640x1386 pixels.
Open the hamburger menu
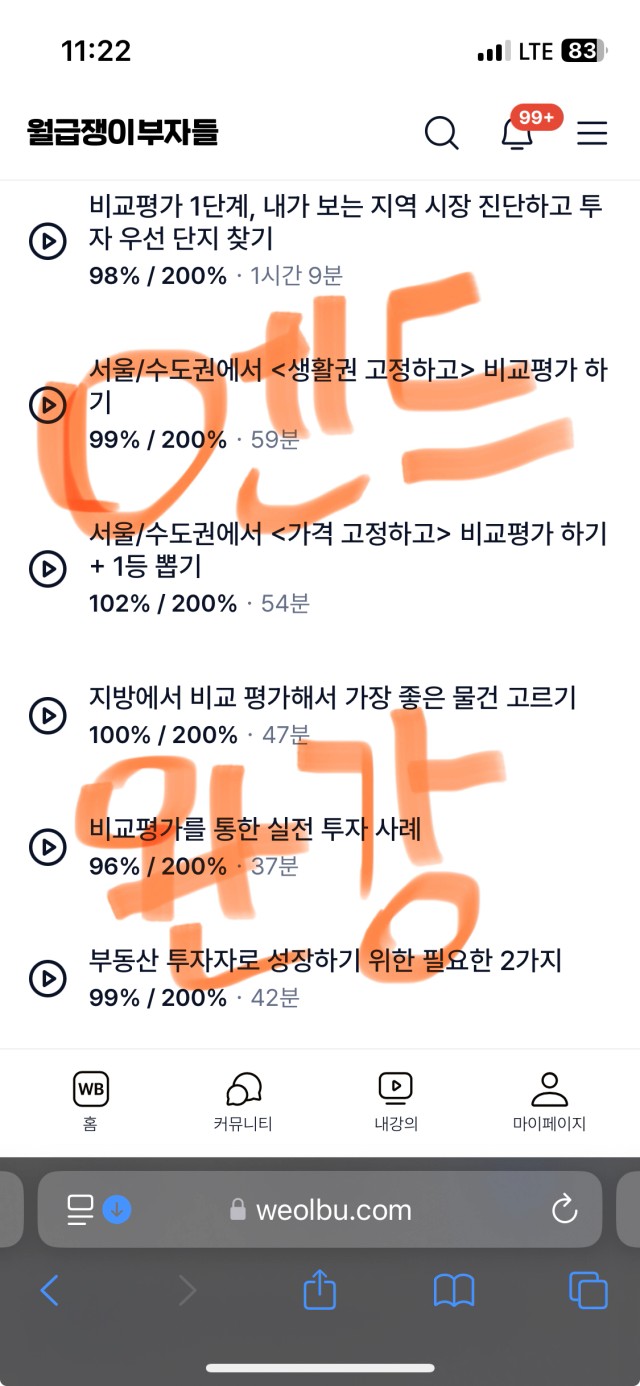coord(592,133)
